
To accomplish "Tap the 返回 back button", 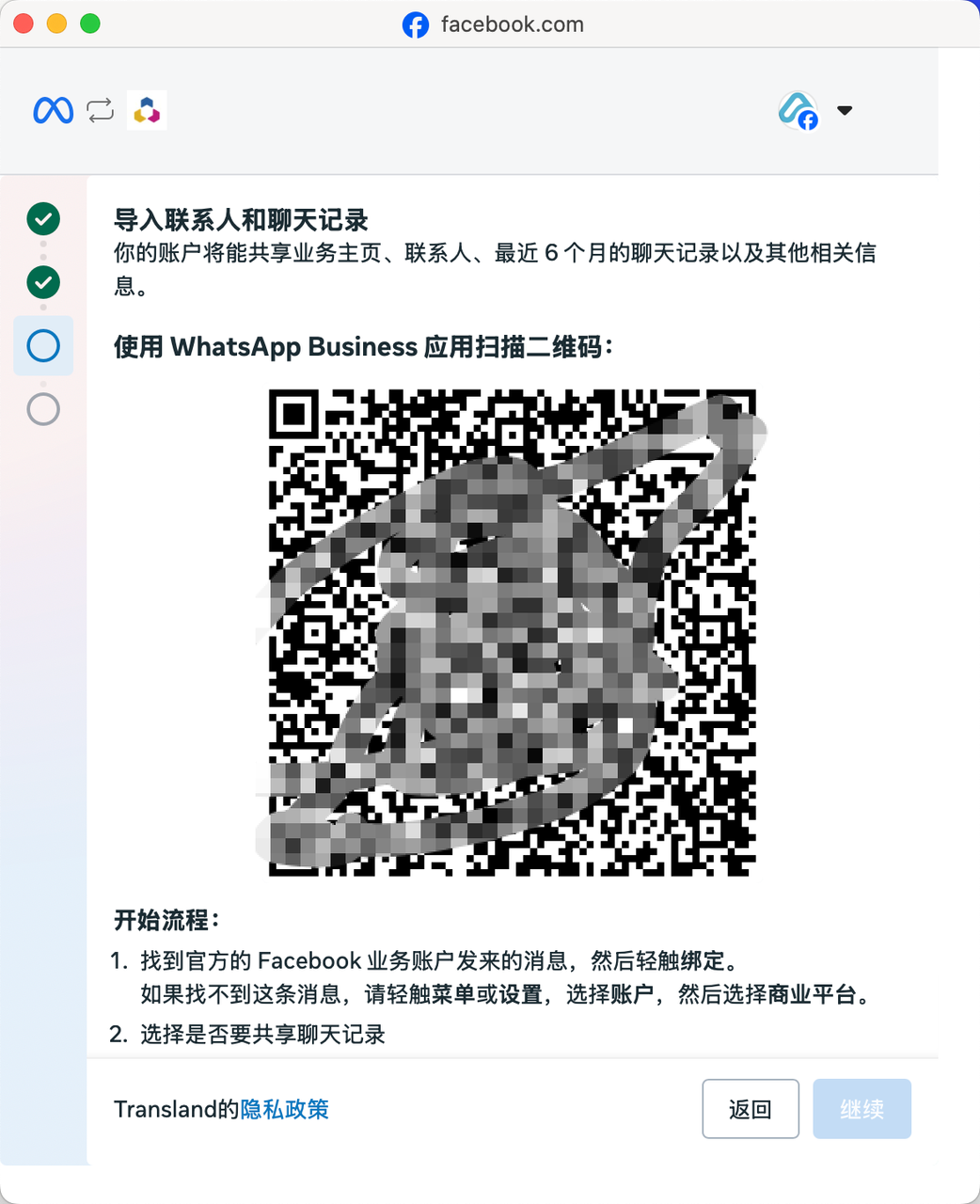I will (751, 1109).
